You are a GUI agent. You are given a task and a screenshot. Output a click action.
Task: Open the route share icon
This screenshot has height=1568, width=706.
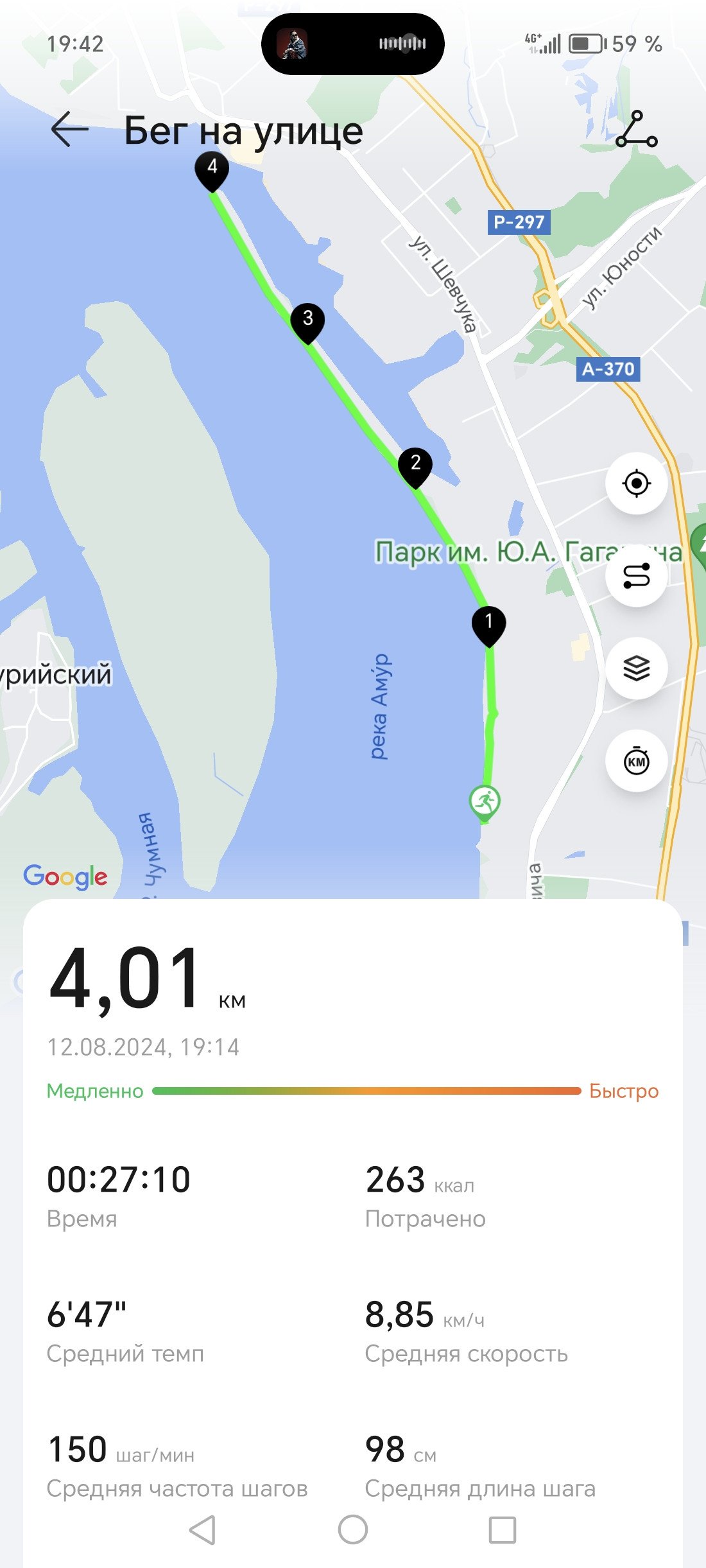coord(636,129)
